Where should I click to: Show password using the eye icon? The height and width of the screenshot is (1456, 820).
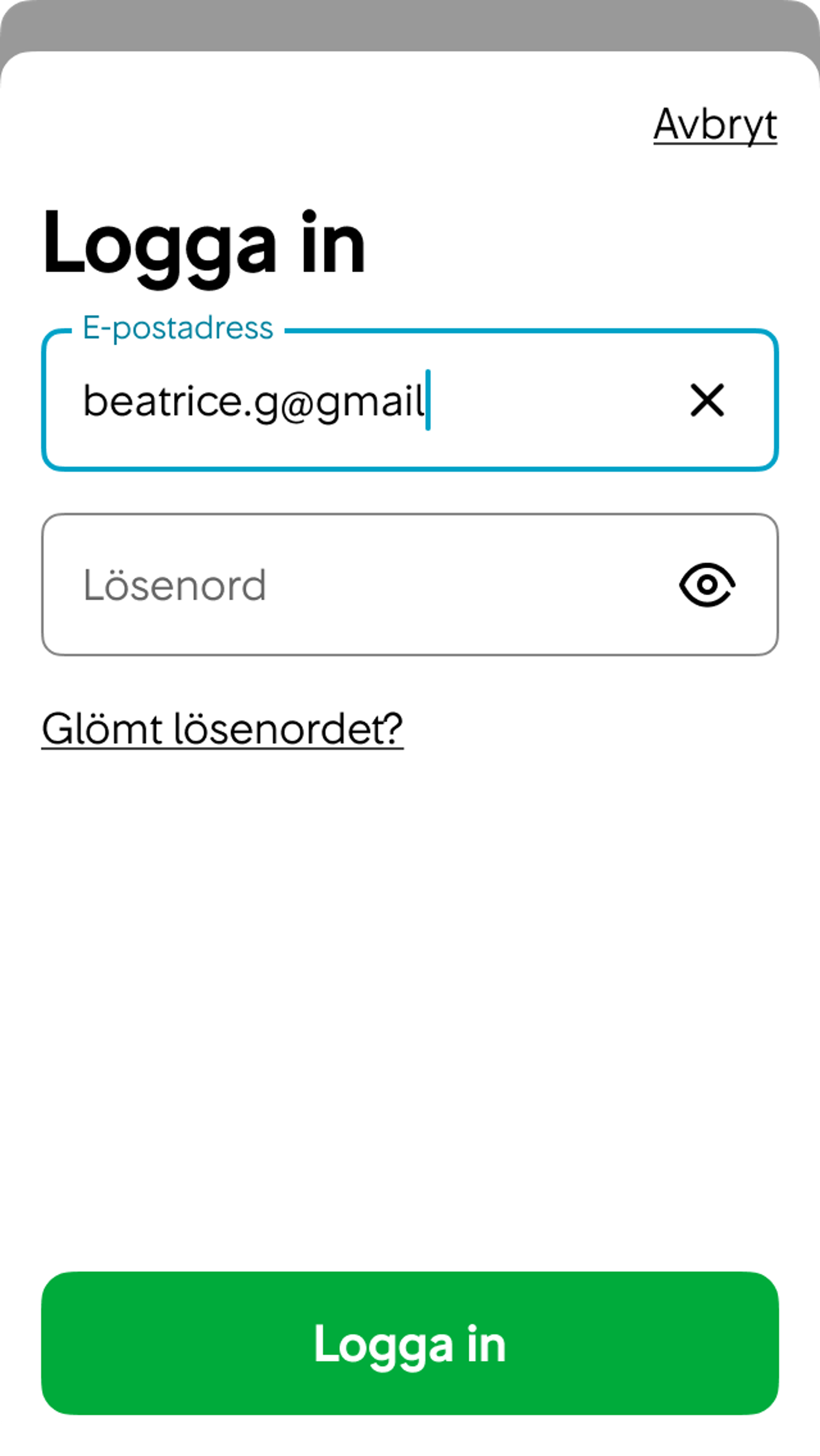pyautogui.click(x=707, y=584)
